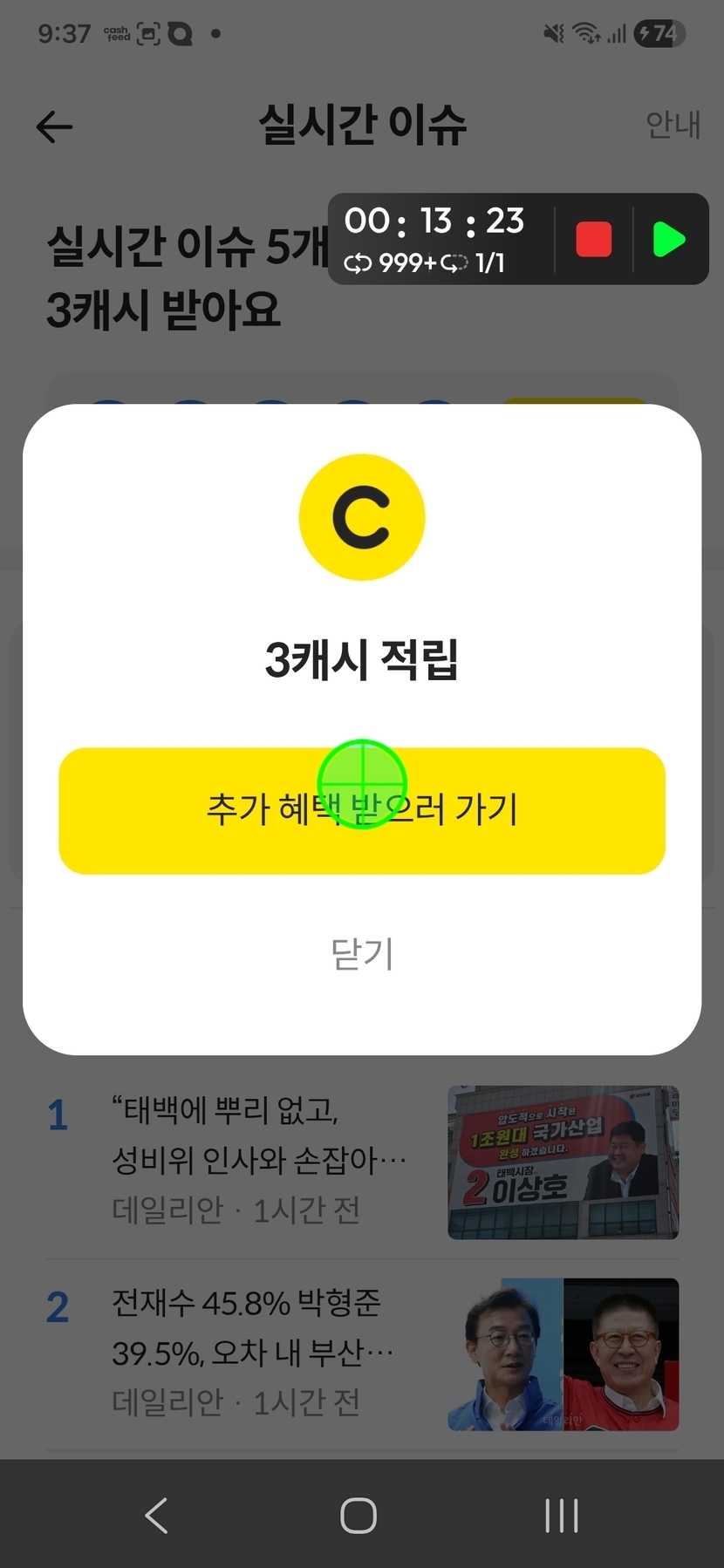724x1568 pixels.
Task: Tap the 추가 혜택 받으러 가기 button
Action: coord(362,810)
